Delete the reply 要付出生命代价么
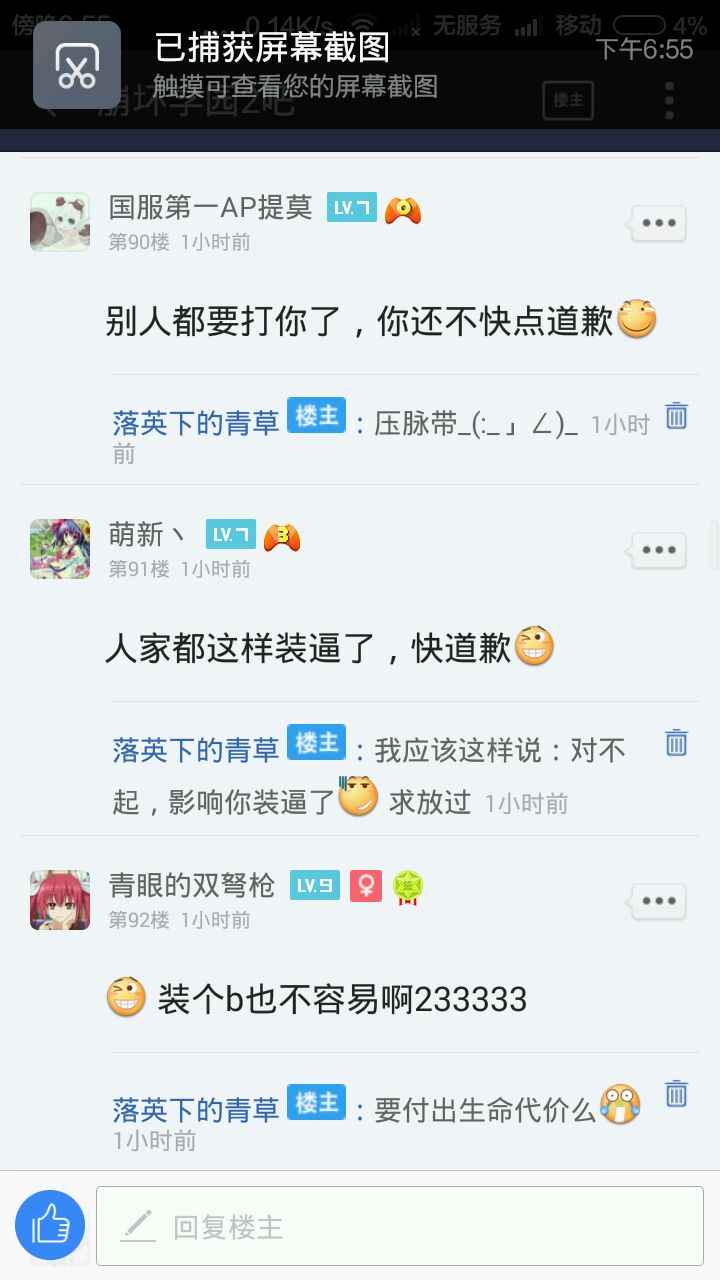This screenshot has width=720, height=1280. [x=677, y=1093]
